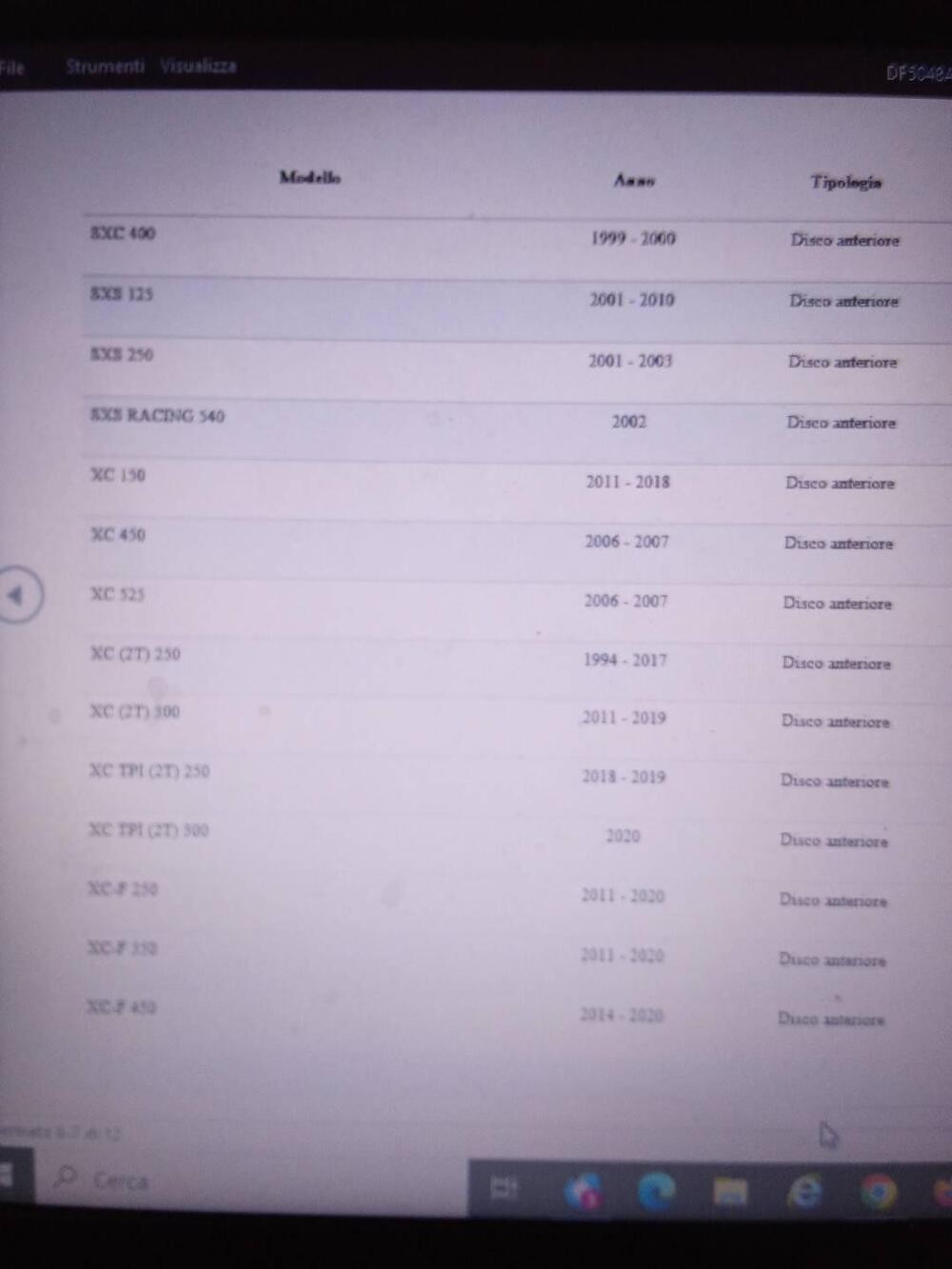Open the Visualizza menu
The image size is (952, 1269).
pyautogui.click(x=198, y=67)
